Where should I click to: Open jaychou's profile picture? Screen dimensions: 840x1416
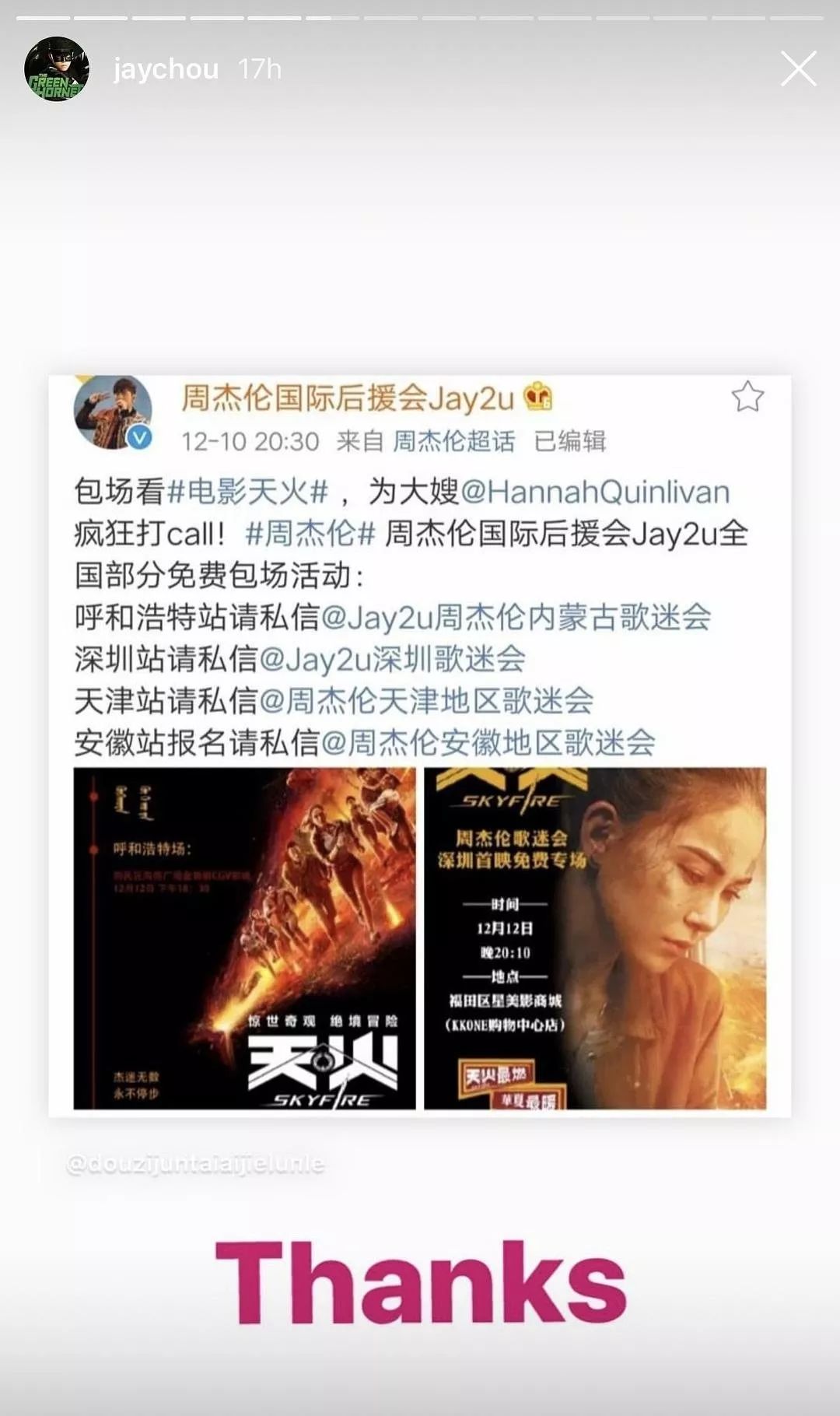click(x=57, y=69)
